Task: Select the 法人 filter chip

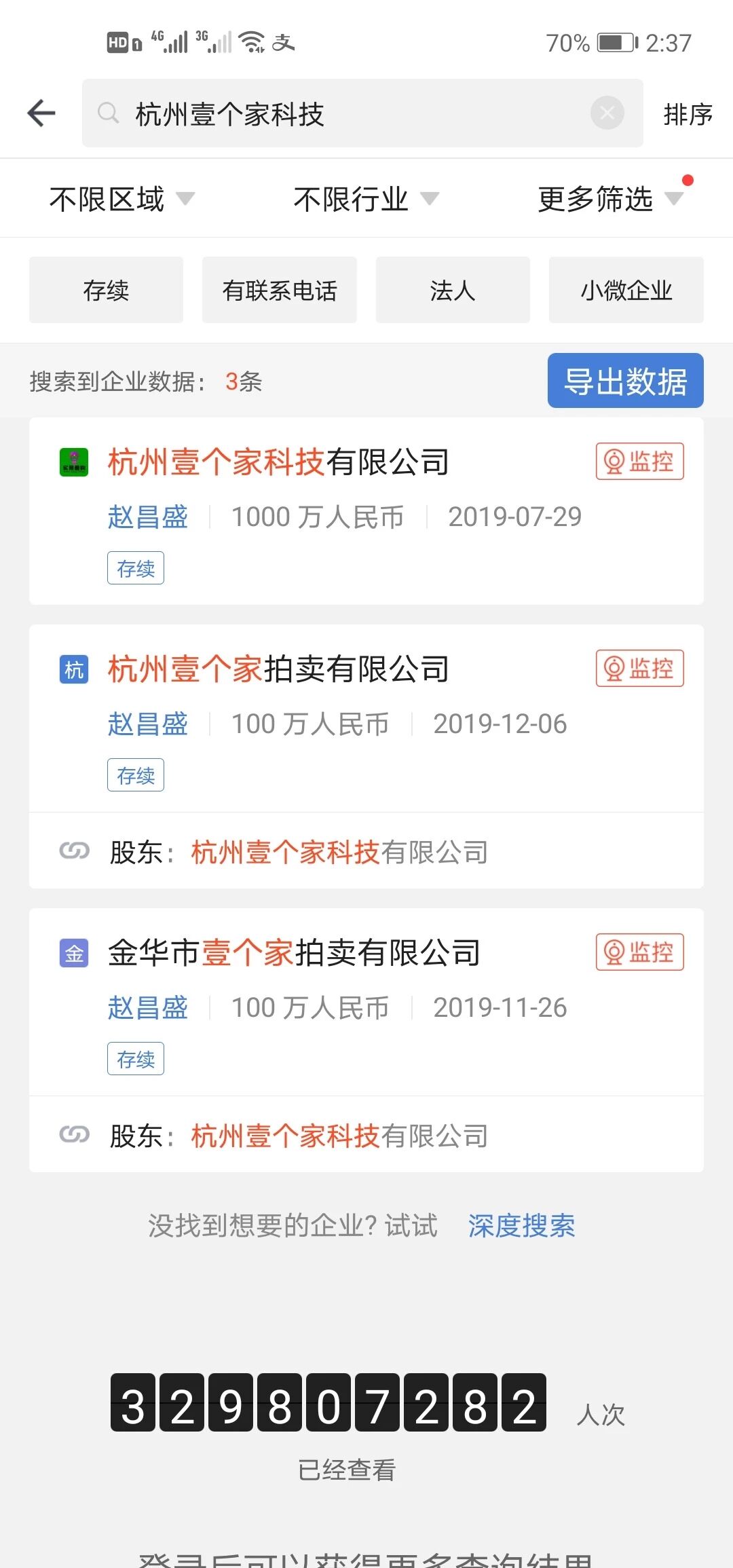Action: click(453, 290)
